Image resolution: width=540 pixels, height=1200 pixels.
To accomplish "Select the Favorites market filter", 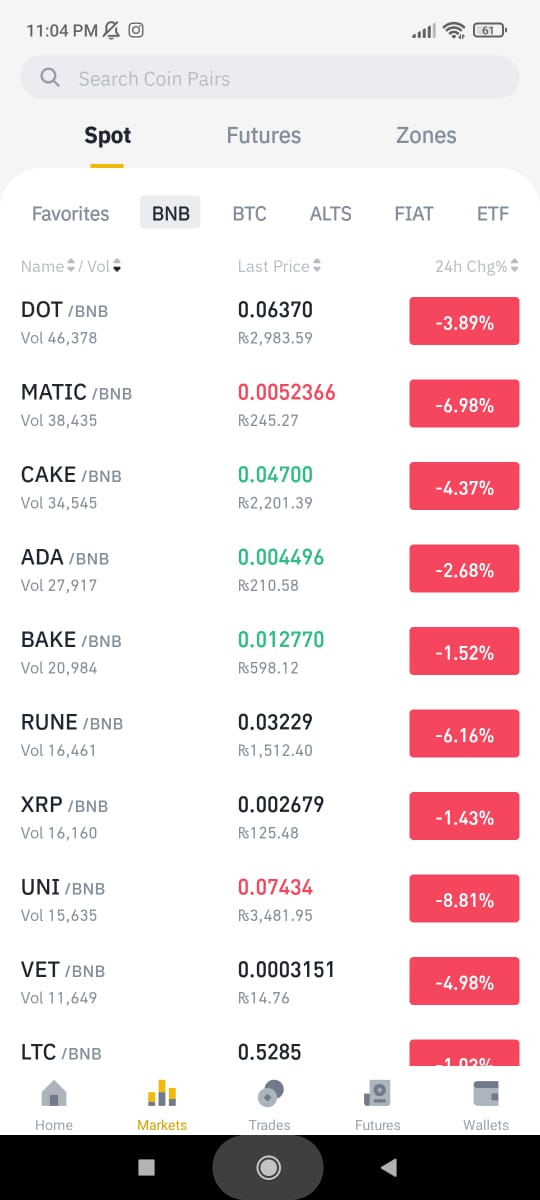I will (x=70, y=213).
